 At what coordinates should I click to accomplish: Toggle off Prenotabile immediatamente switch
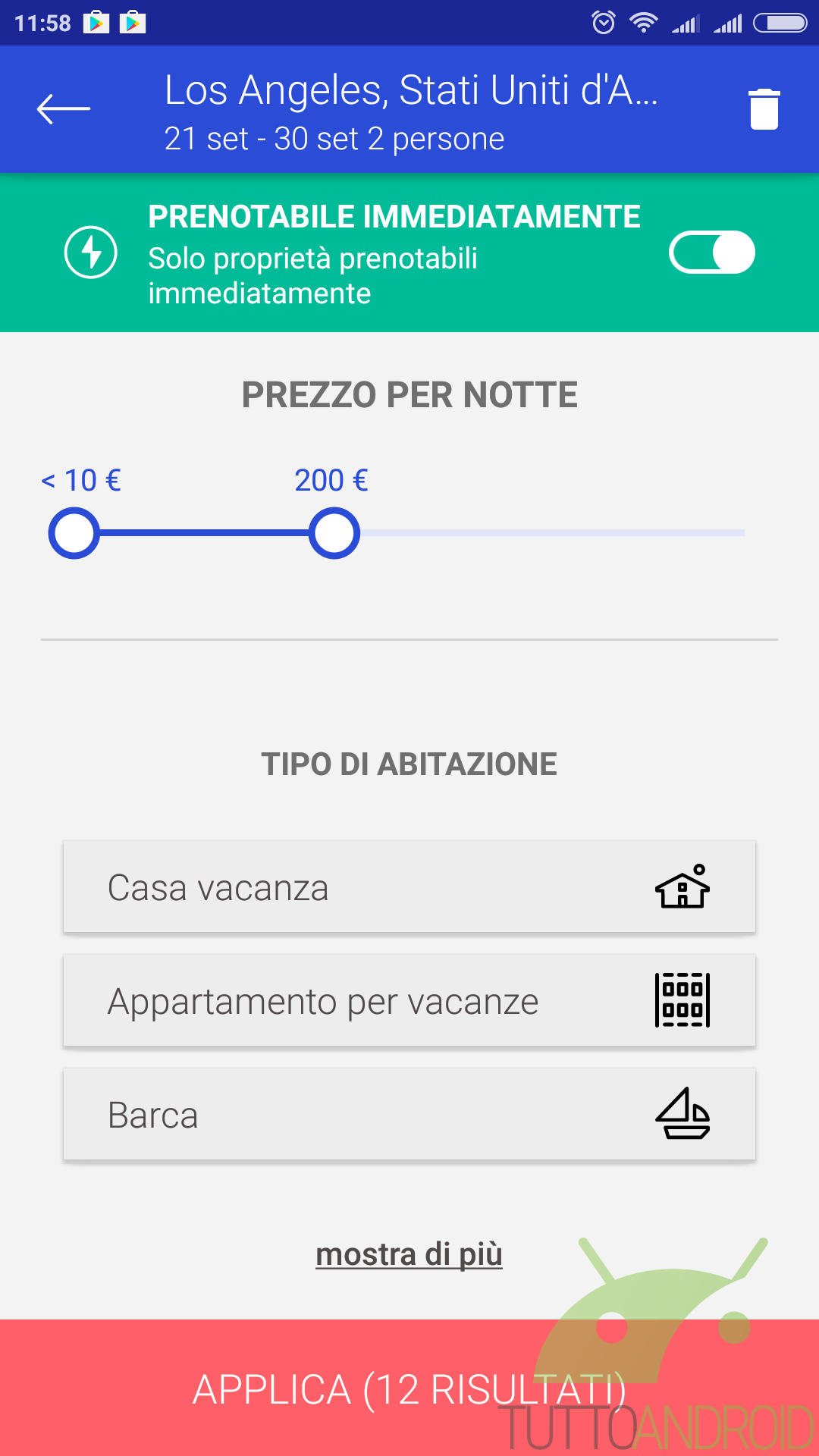(712, 253)
